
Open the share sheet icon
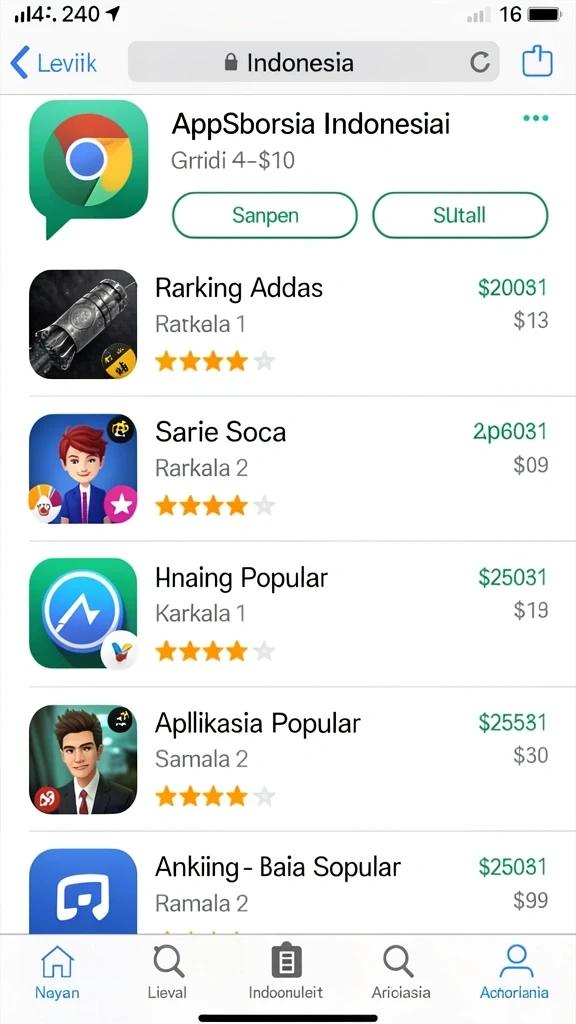click(537, 61)
